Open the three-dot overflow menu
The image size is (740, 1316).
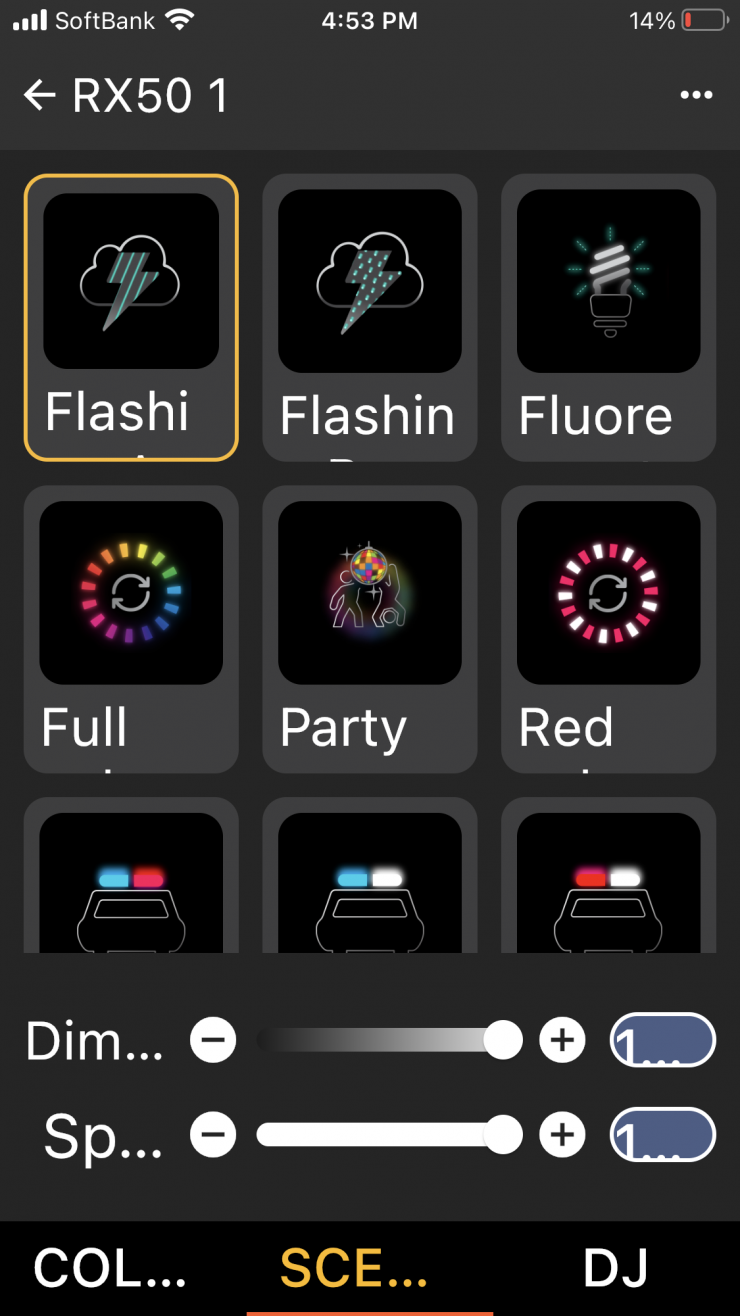[x=696, y=96]
